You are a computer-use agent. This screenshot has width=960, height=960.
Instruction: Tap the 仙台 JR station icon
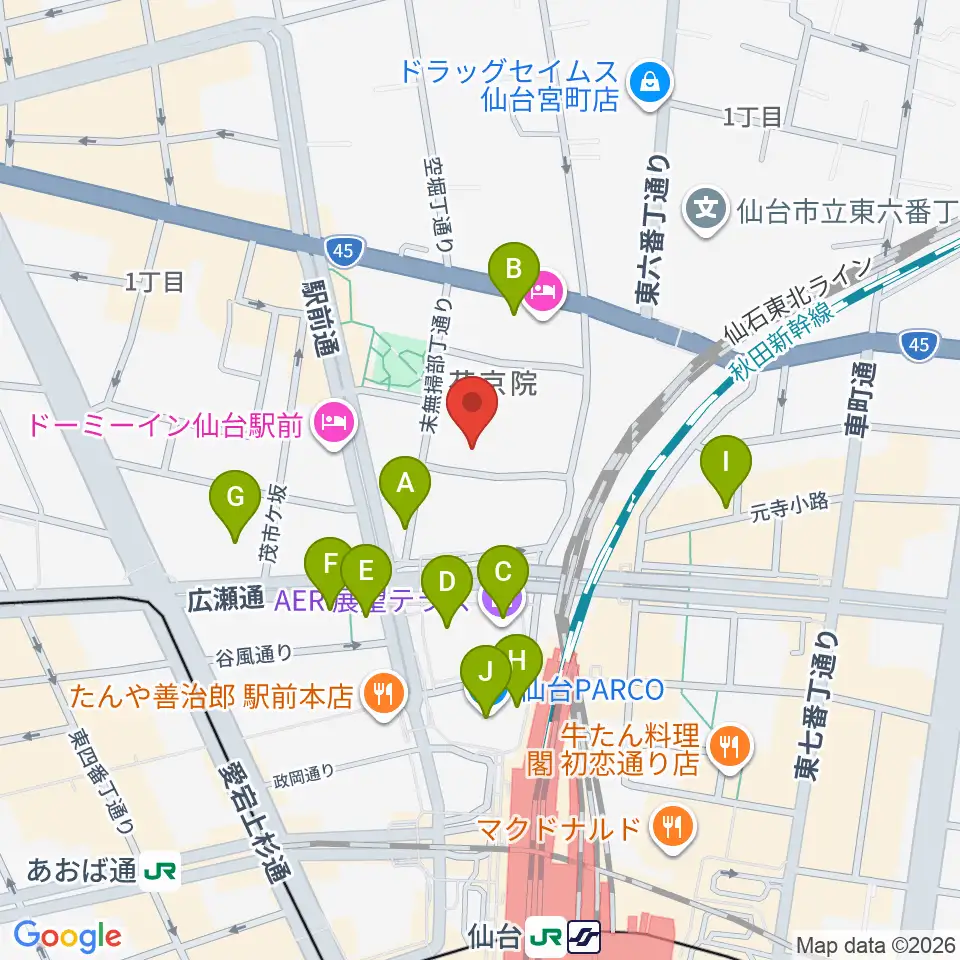(x=544, y=936)
